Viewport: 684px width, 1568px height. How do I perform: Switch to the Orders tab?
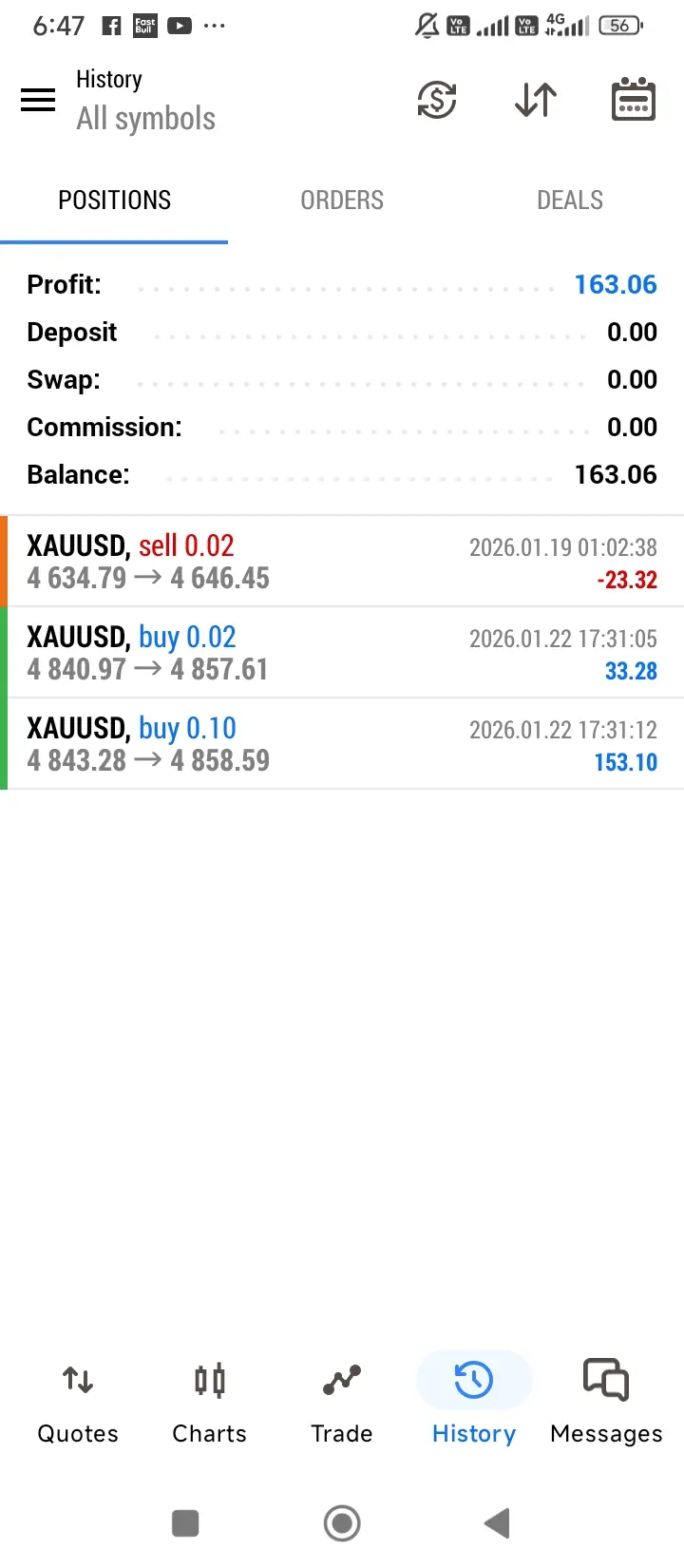click(342, 201)
